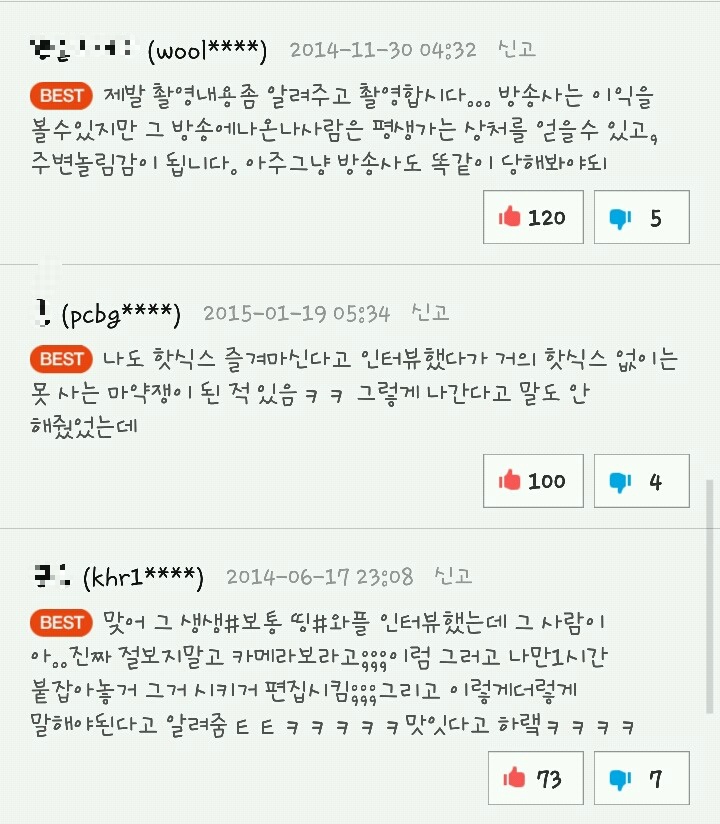This screenshot has height=824, width=720.
Task: Report the comment by wool**** via 신고
Action: click(516, 48)
